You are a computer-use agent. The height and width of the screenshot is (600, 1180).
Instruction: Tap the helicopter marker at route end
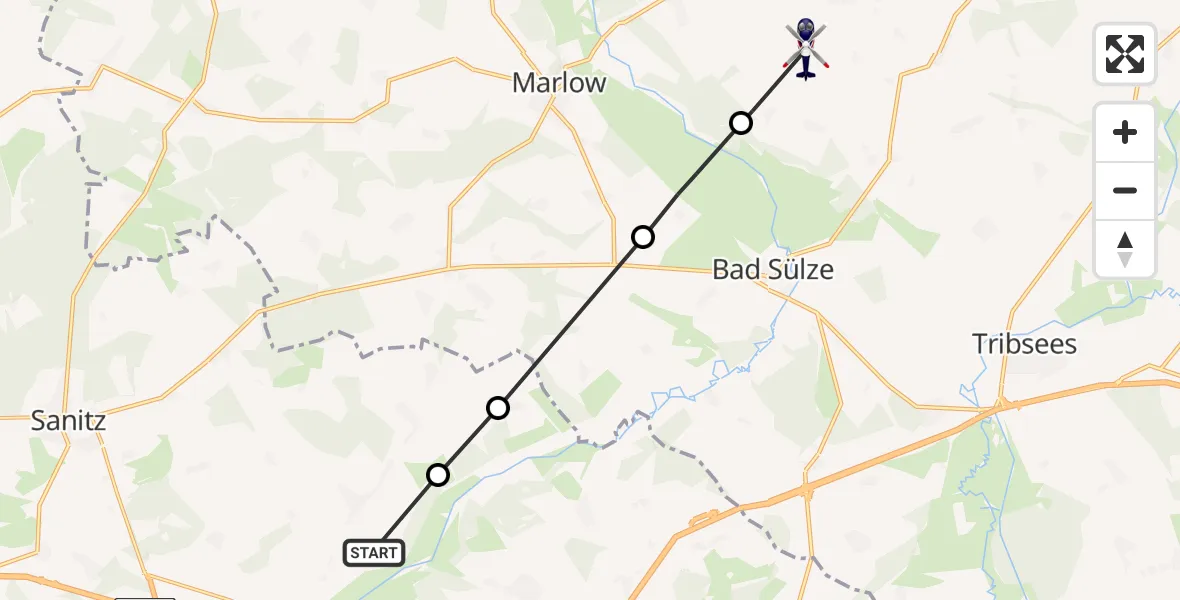805,48
